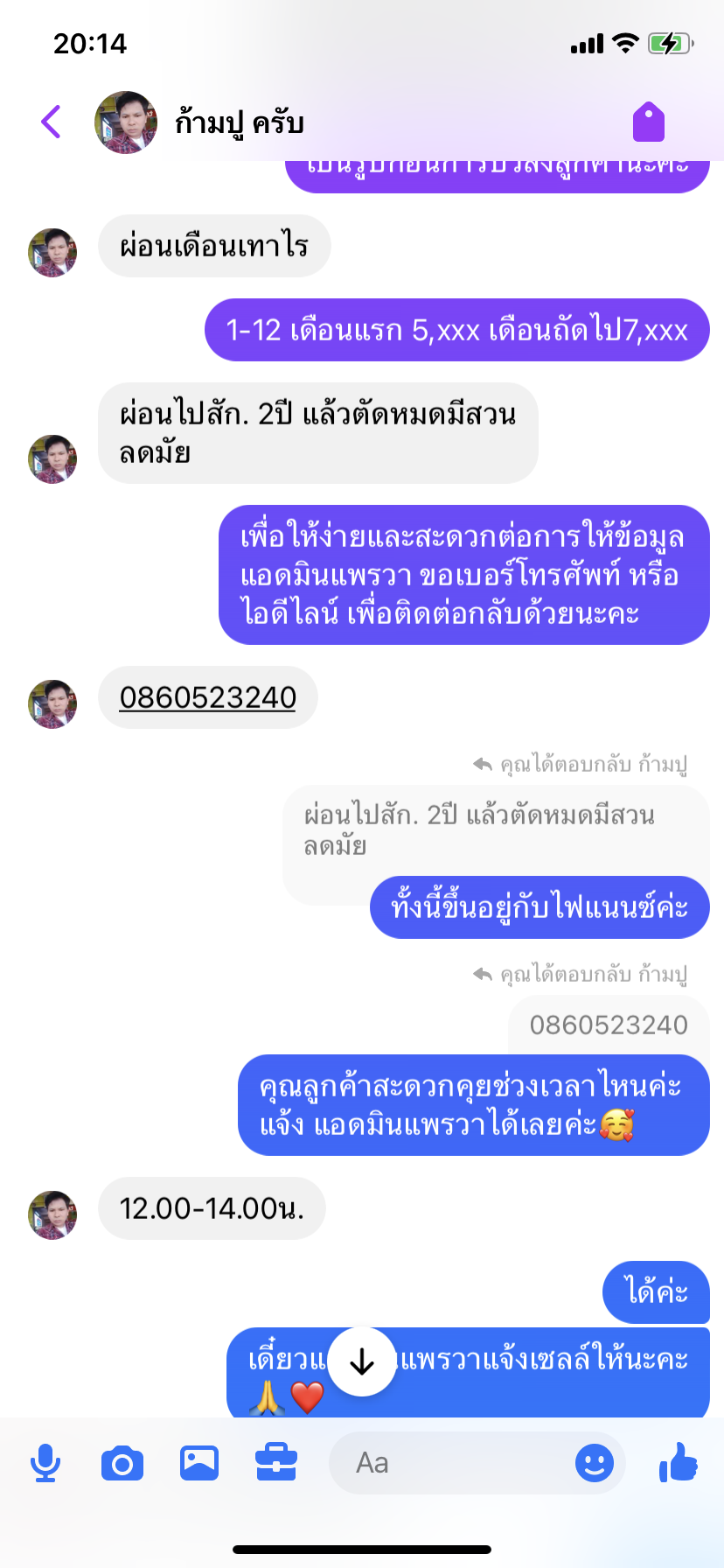Jump to latest message with down arrow
Screen dimensions: 724x1568
(362, 1361)
